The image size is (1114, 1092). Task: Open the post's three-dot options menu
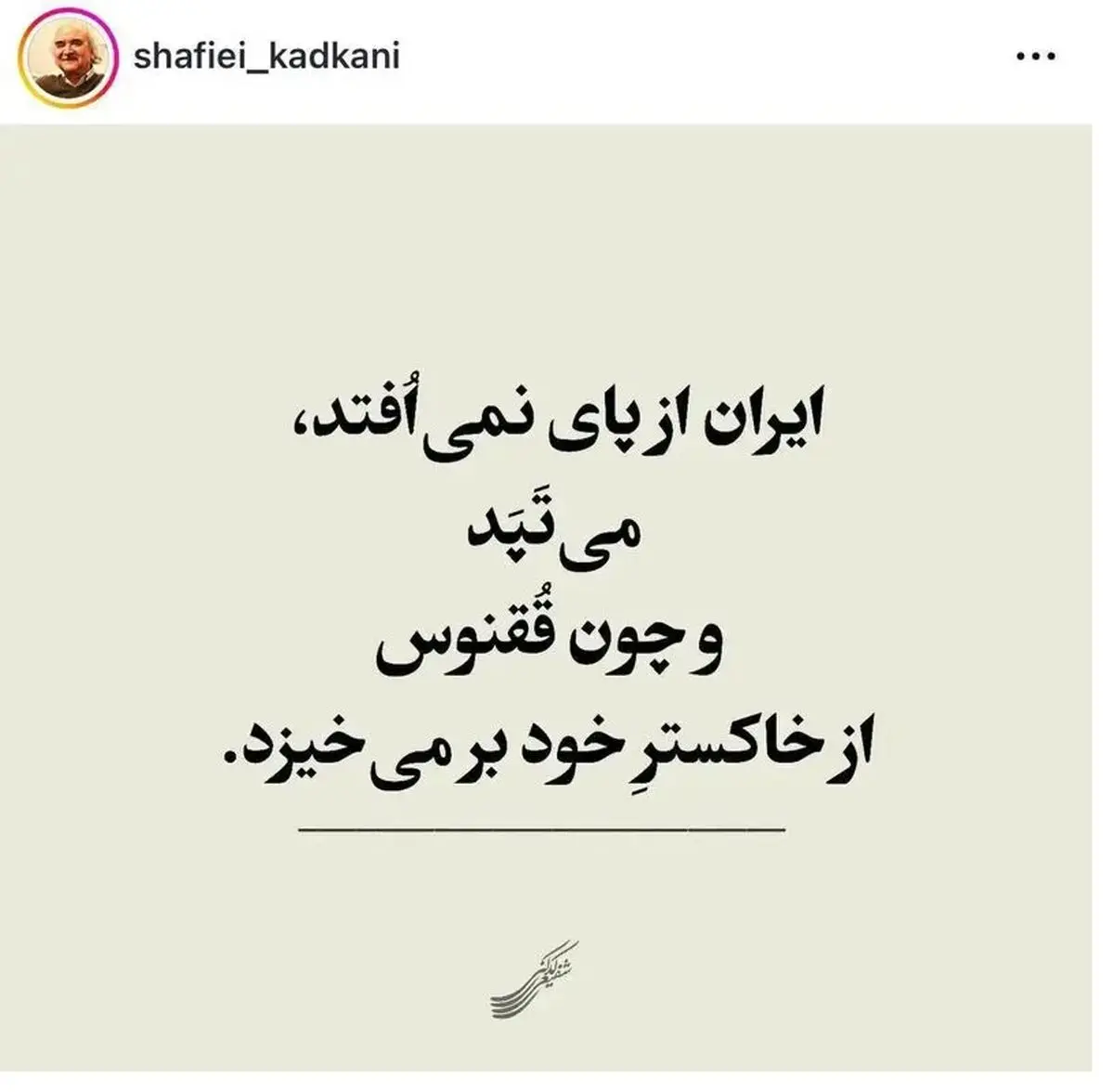pyautogui.click(x=1036, y=58)
